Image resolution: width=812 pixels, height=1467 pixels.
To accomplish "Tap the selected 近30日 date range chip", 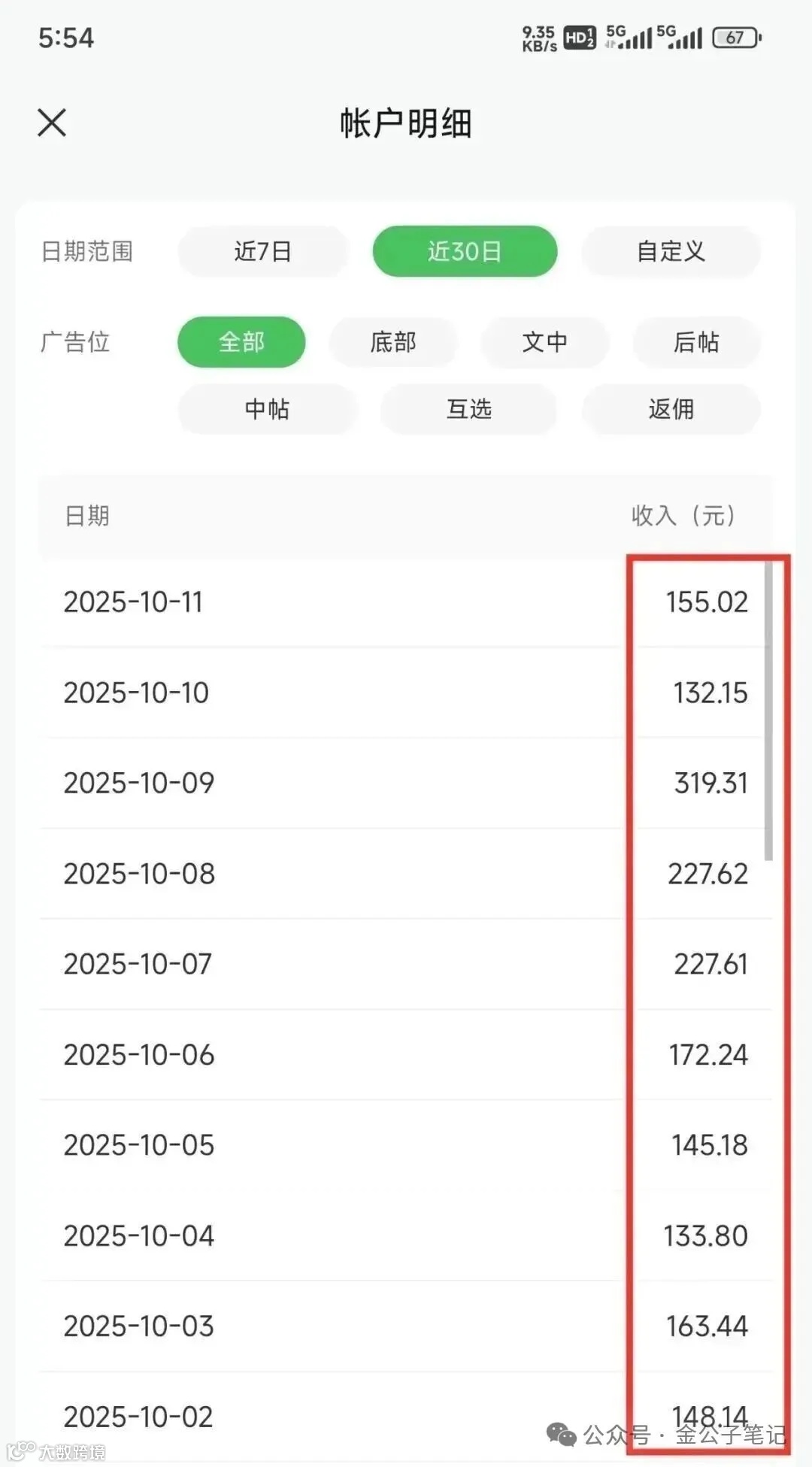I will coord(464,252).
